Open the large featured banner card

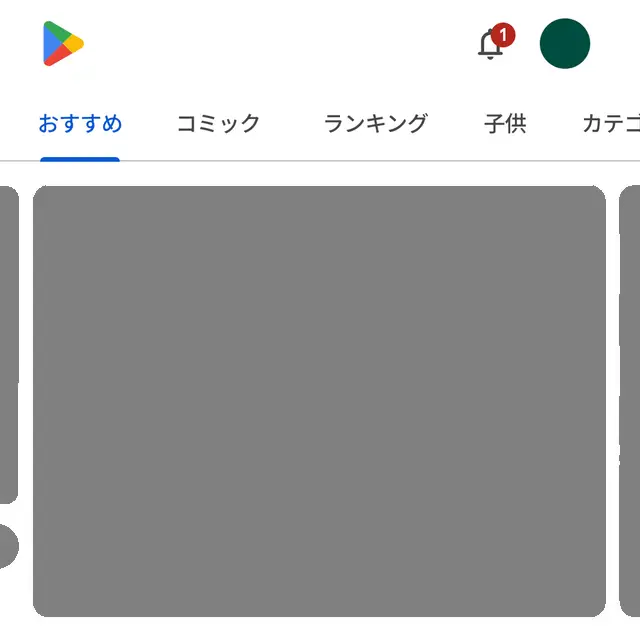tap(319, 400)
